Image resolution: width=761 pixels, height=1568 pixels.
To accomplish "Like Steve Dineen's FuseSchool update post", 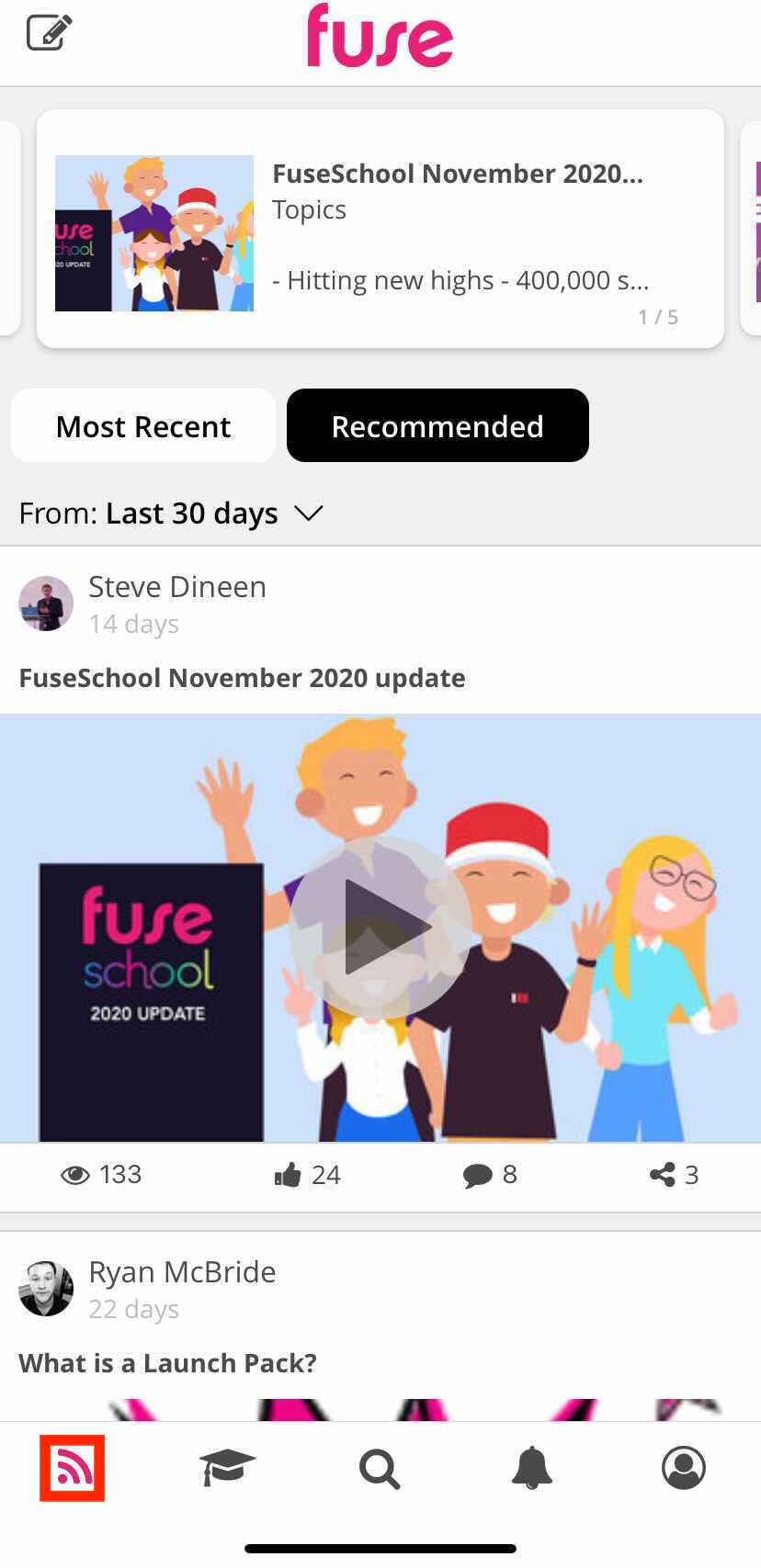I will pos(307,1175).
